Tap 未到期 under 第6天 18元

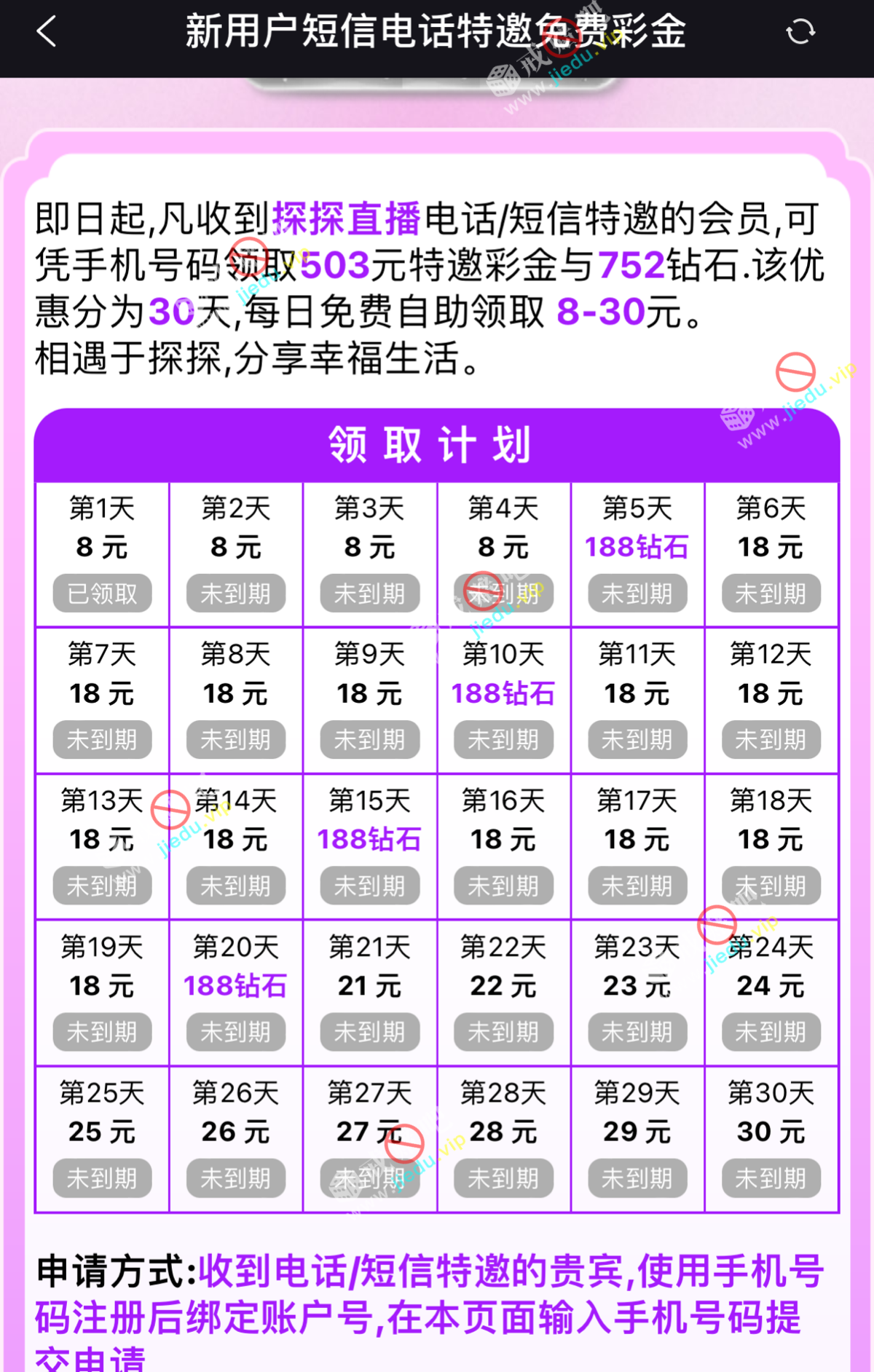[x=771, y=594]
